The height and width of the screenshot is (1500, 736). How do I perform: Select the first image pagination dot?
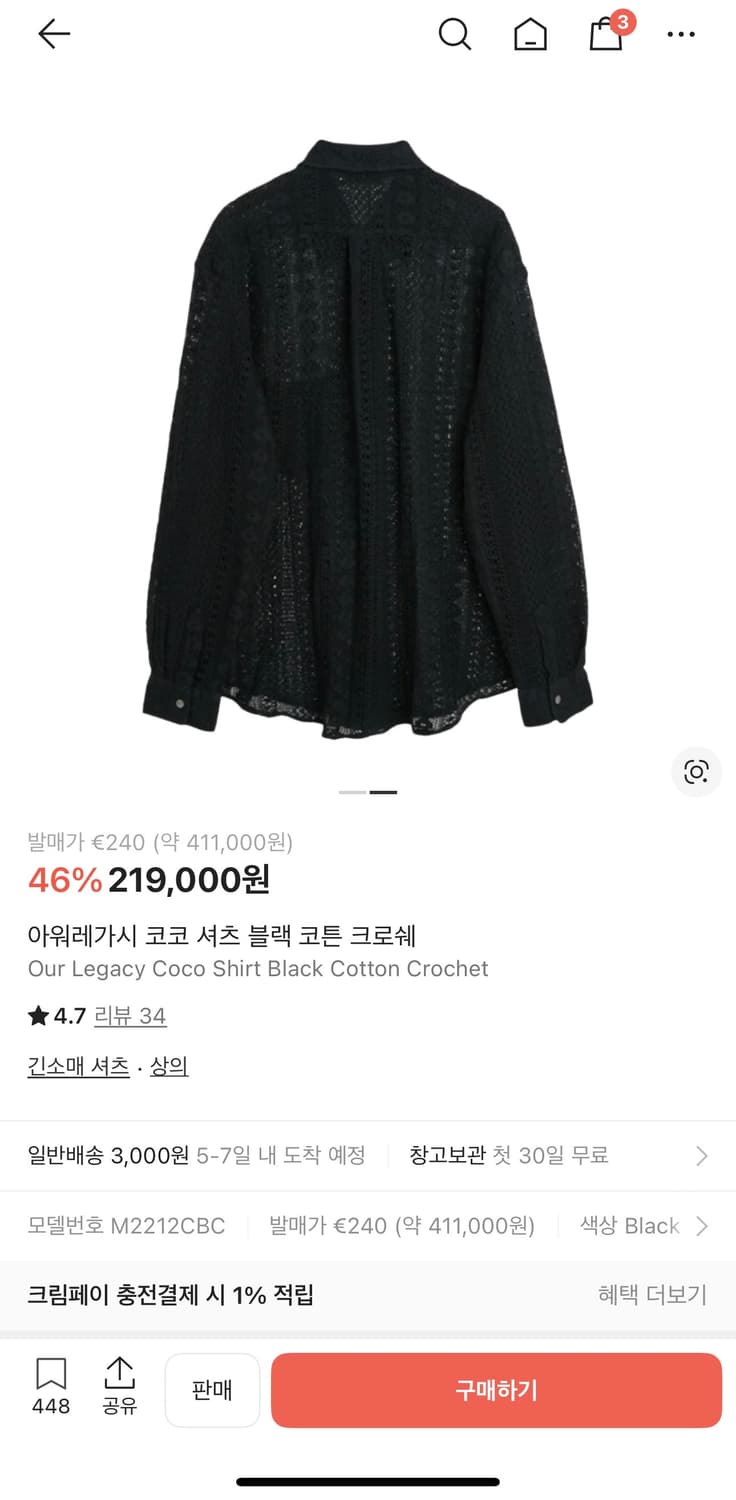[x=352, y=791]
